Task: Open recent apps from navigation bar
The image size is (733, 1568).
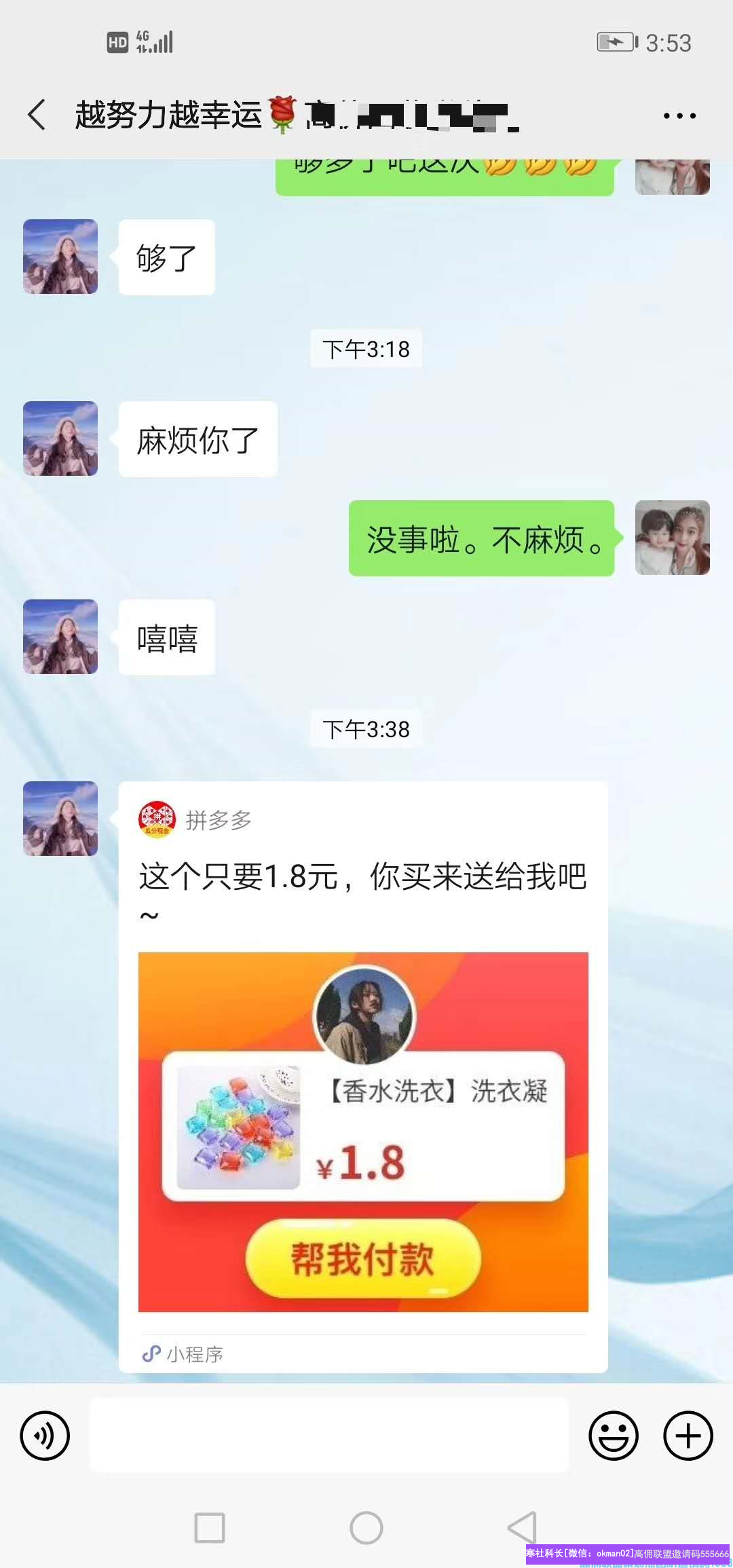Action: [210, 1528]
